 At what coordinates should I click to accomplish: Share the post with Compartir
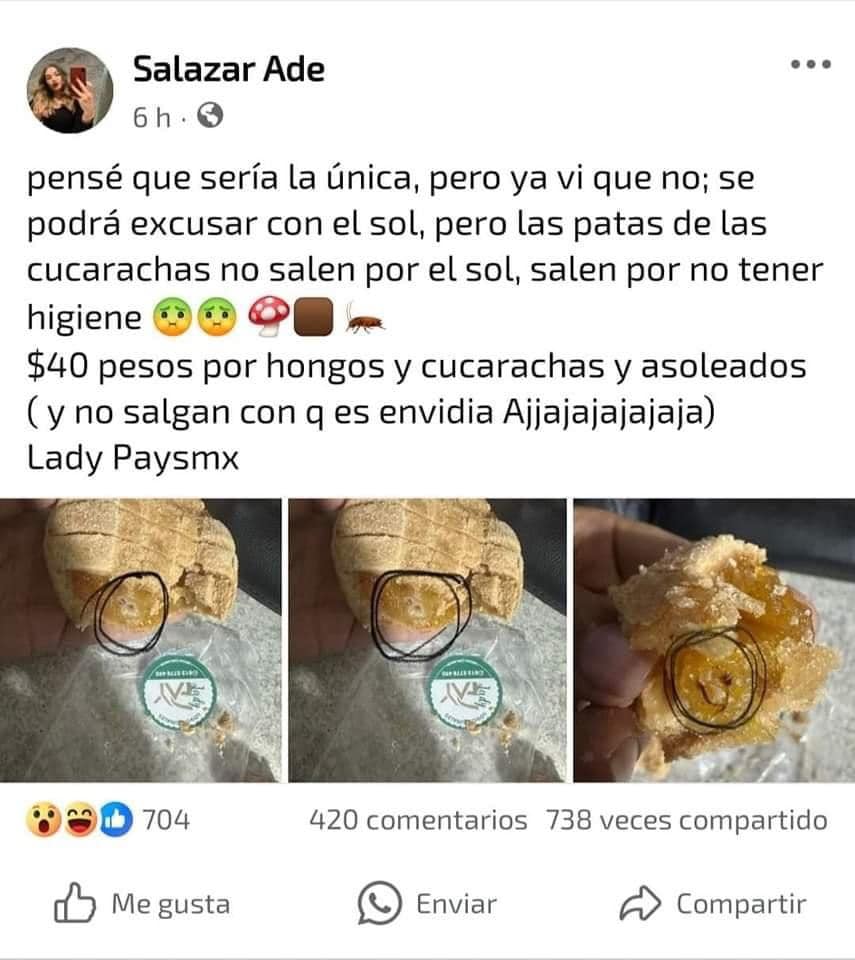coord(713,905)
